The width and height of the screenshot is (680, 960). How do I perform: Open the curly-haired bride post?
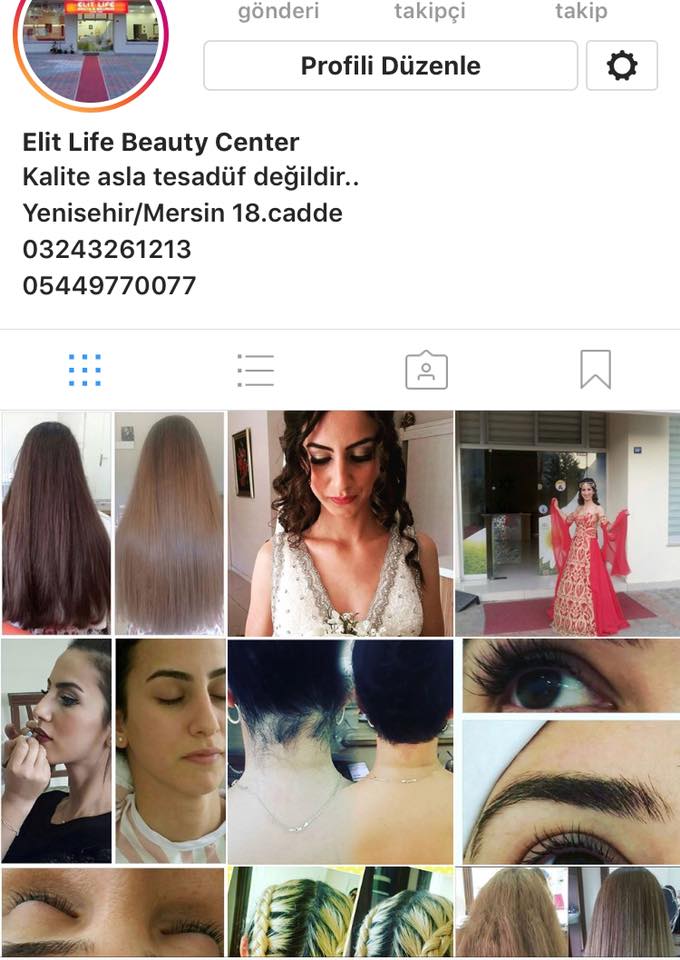(x=340, y=523)
